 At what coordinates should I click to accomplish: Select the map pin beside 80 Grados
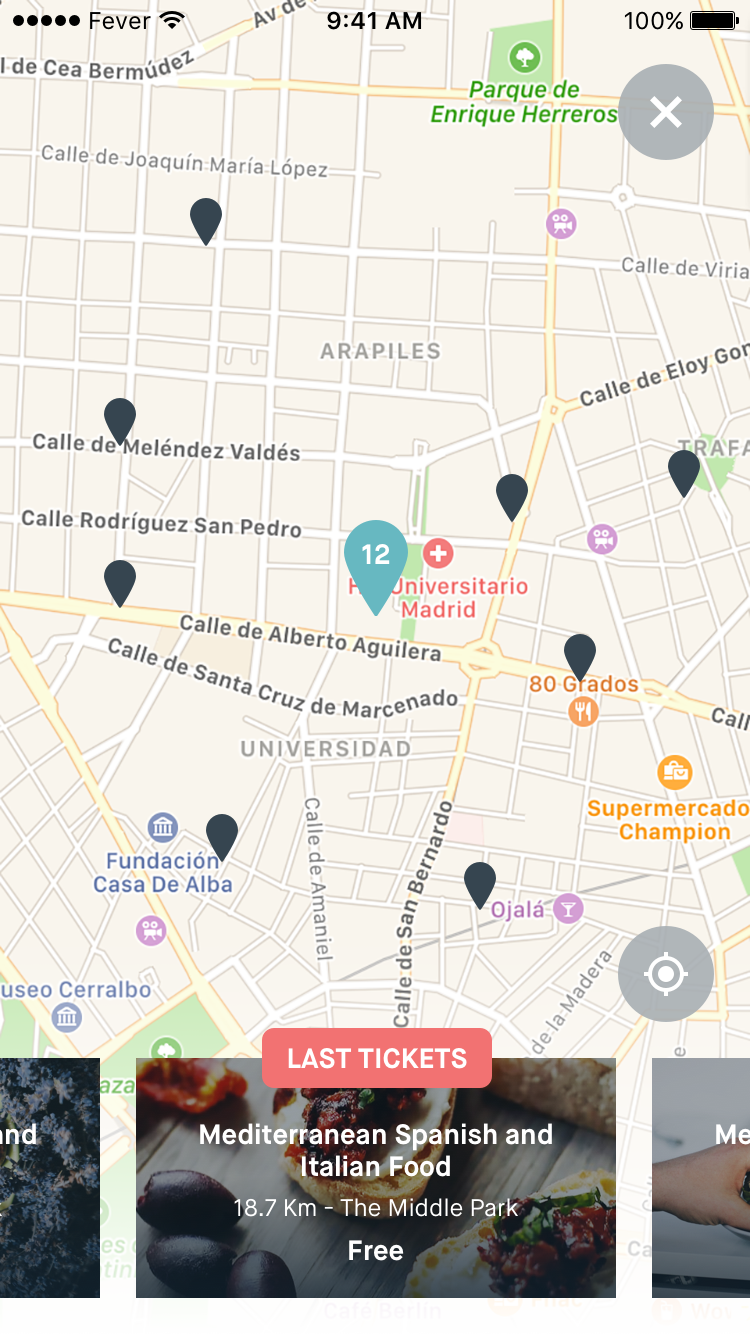coord(580,654)
